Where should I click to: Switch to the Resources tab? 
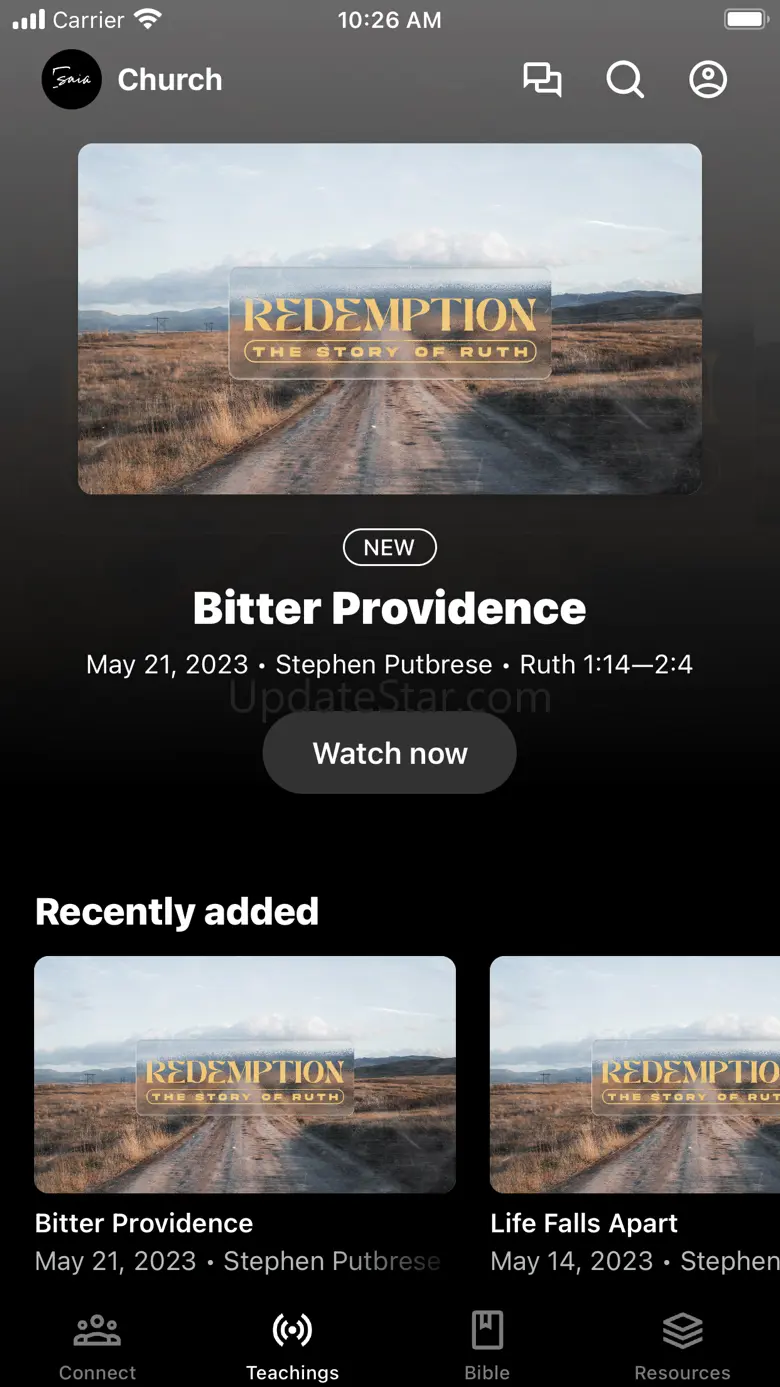click(x=682, y=1346)
